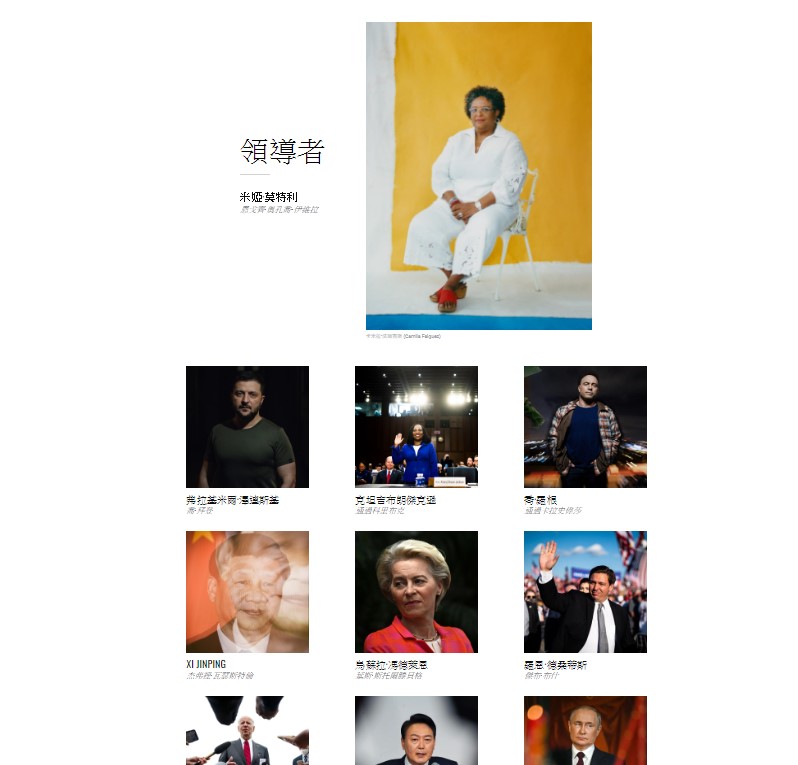The image size is (798, 765).
Task: Open the XI JINPING profile card
Action: [247, 592]
